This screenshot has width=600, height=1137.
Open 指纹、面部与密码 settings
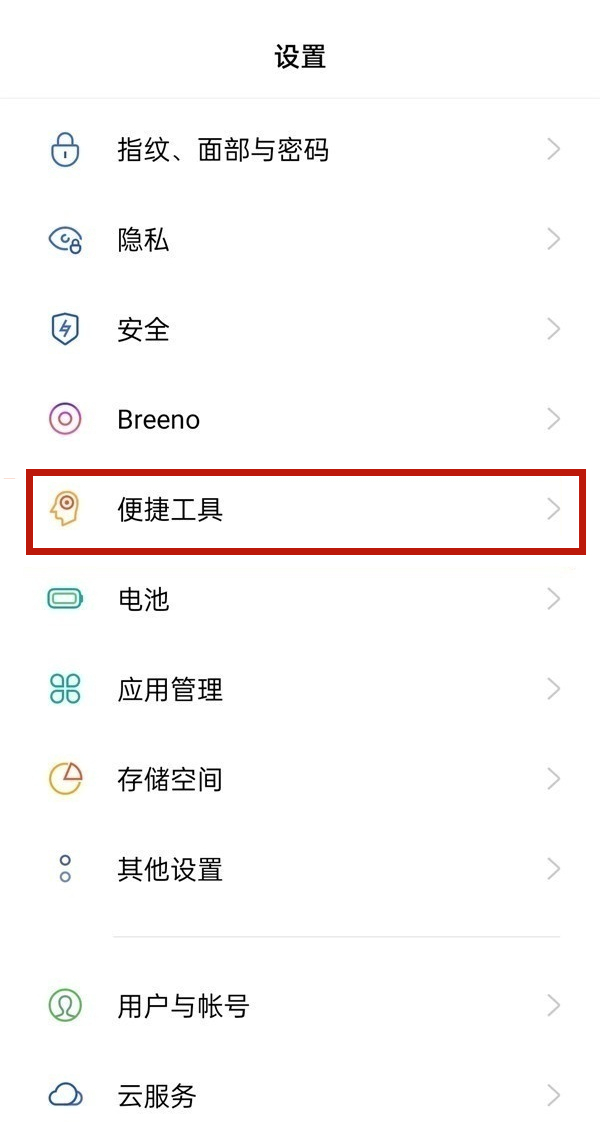(x=300, y=150)
